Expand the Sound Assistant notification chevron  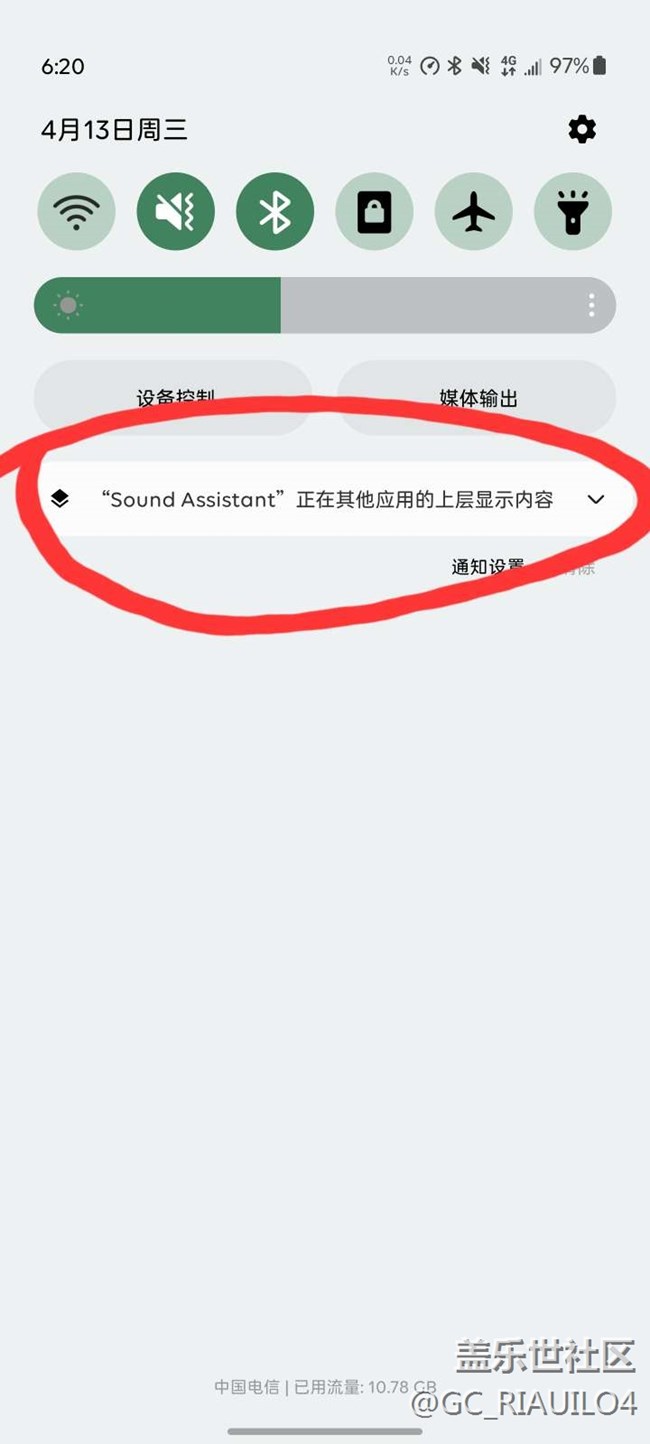596,499
